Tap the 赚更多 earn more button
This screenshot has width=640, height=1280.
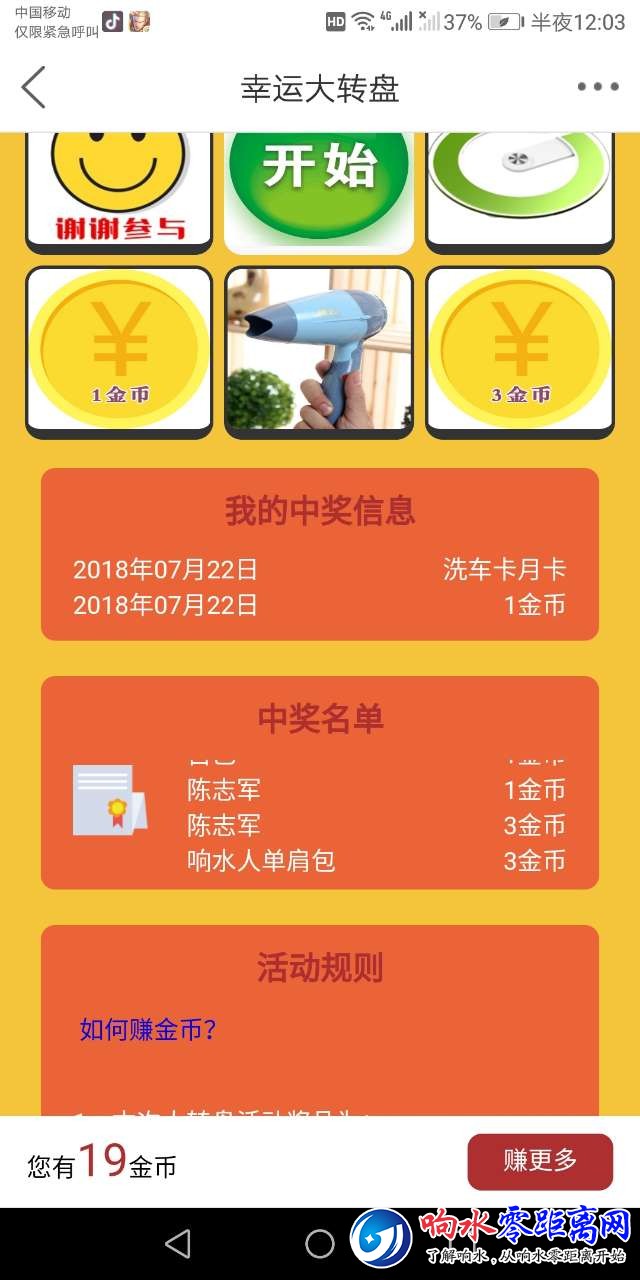pyautogui.click(x=540, y=1161)
